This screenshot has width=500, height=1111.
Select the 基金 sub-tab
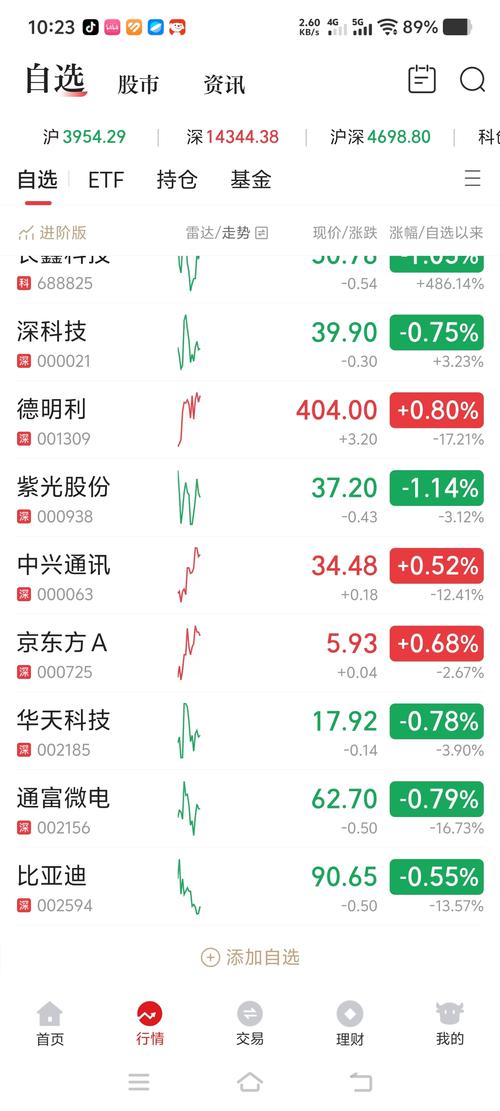tap(251, 180)
